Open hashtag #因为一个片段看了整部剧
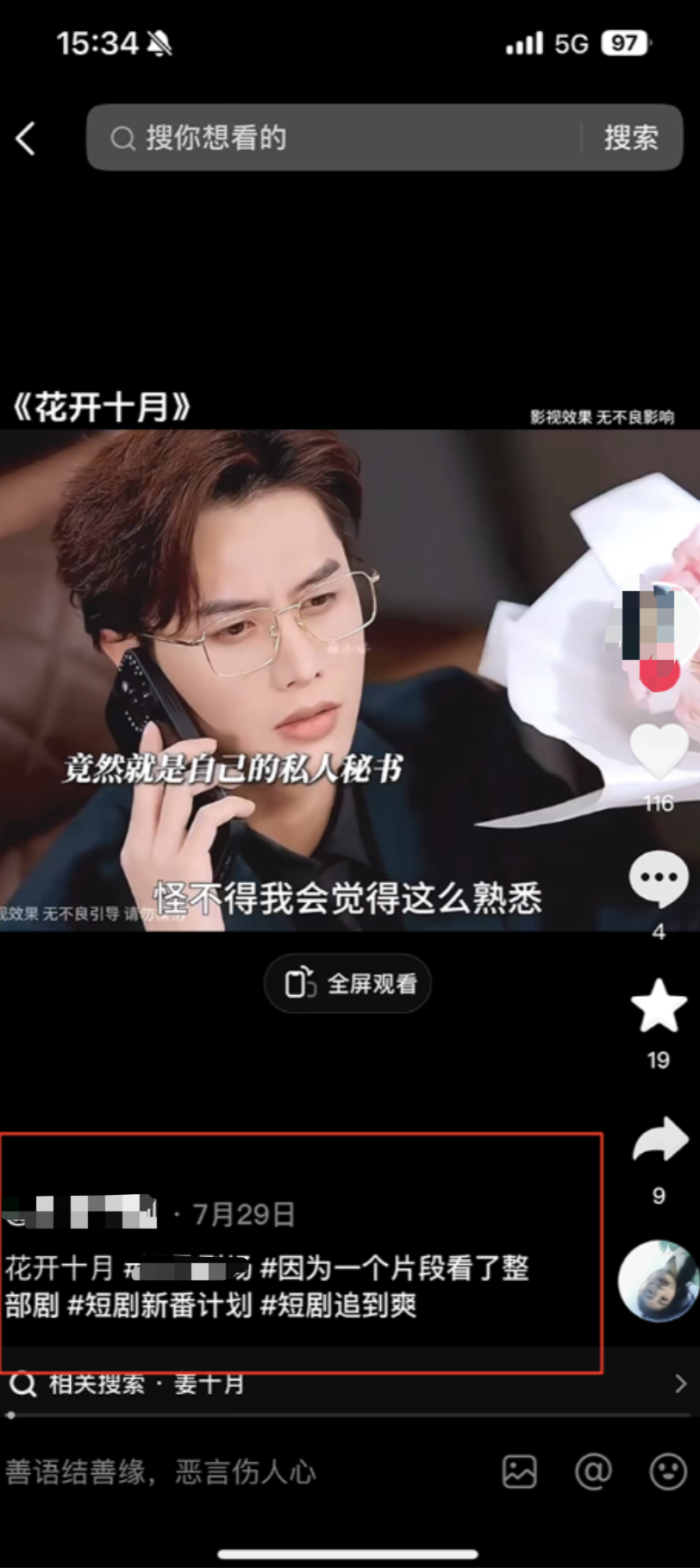 click(x=395, y=1268)
